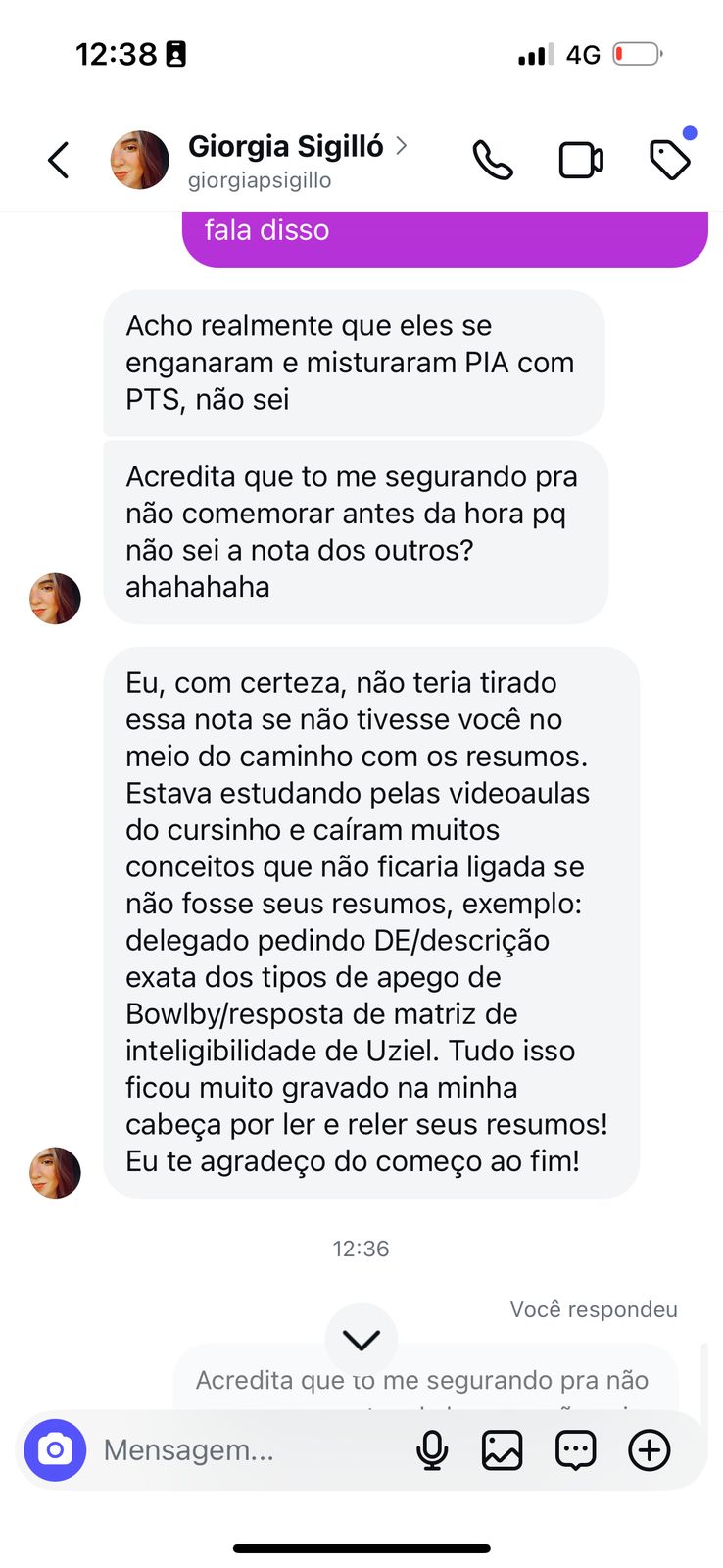Open the label tag icon
Screen dimensions: 723x1568
[x=670, y=160]
